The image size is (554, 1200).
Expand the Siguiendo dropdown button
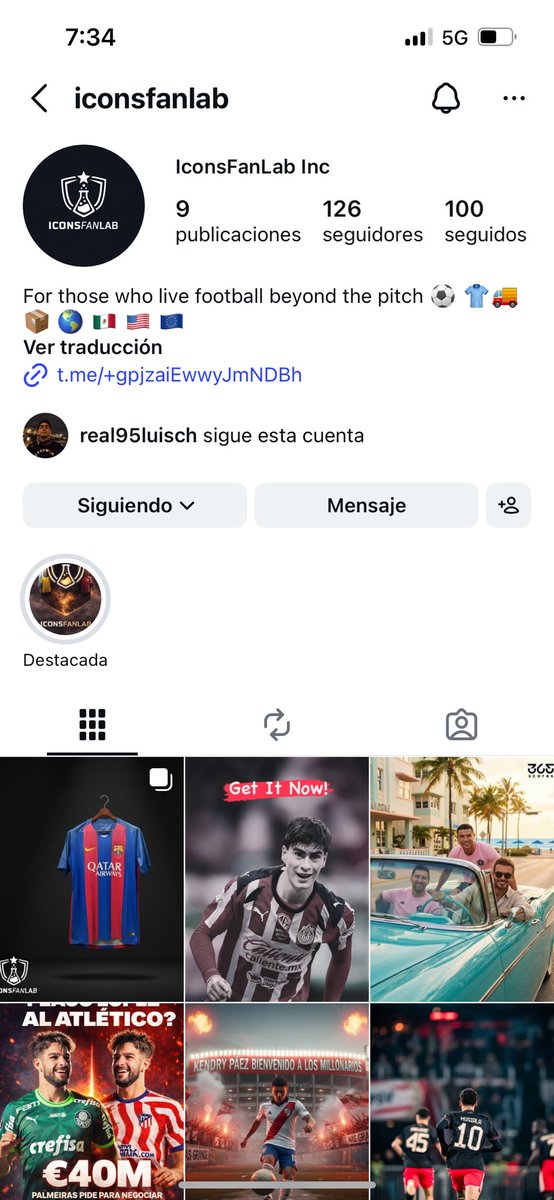135,505
